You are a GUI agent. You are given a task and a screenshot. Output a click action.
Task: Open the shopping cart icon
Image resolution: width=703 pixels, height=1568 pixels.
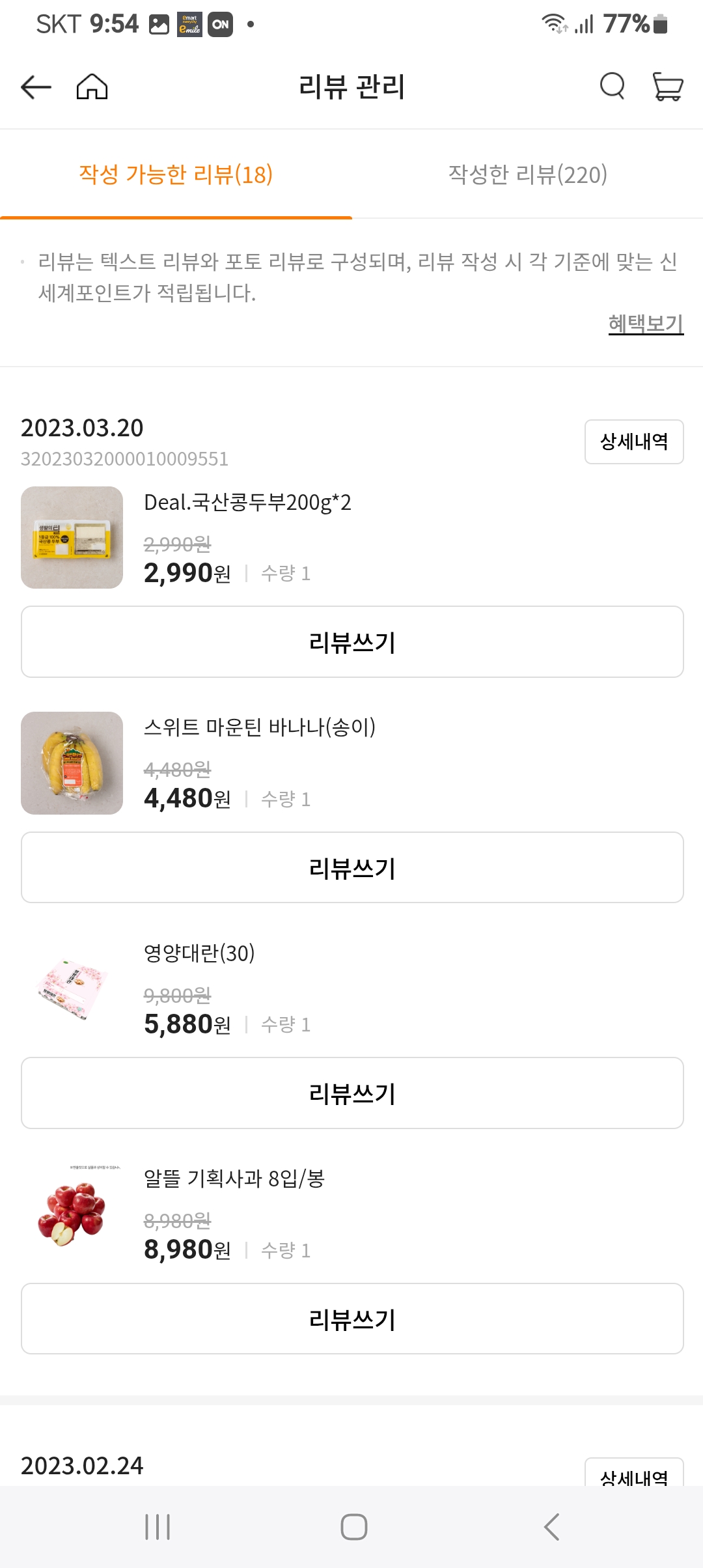coord(667,86)
